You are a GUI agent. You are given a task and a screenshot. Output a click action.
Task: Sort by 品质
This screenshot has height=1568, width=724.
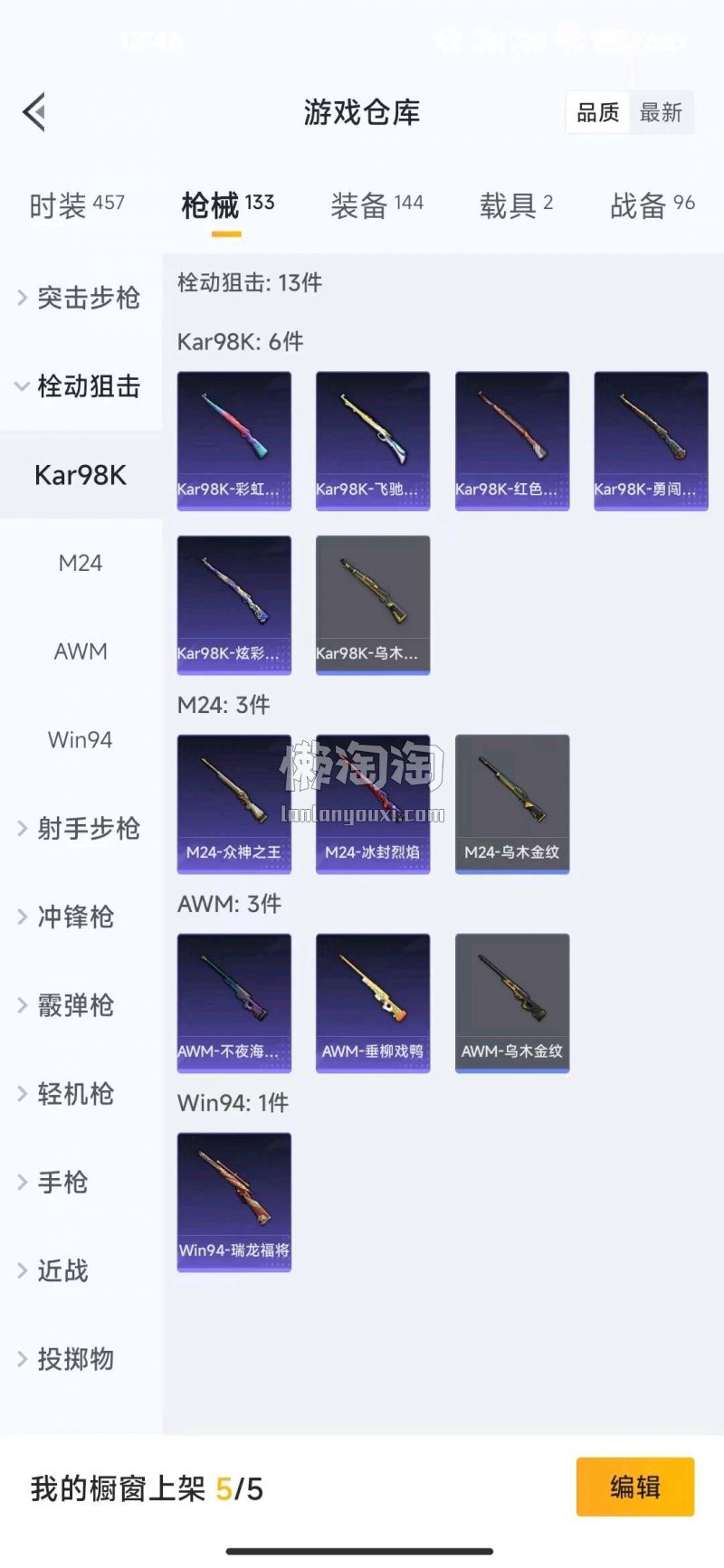click(x=598, y=112)
